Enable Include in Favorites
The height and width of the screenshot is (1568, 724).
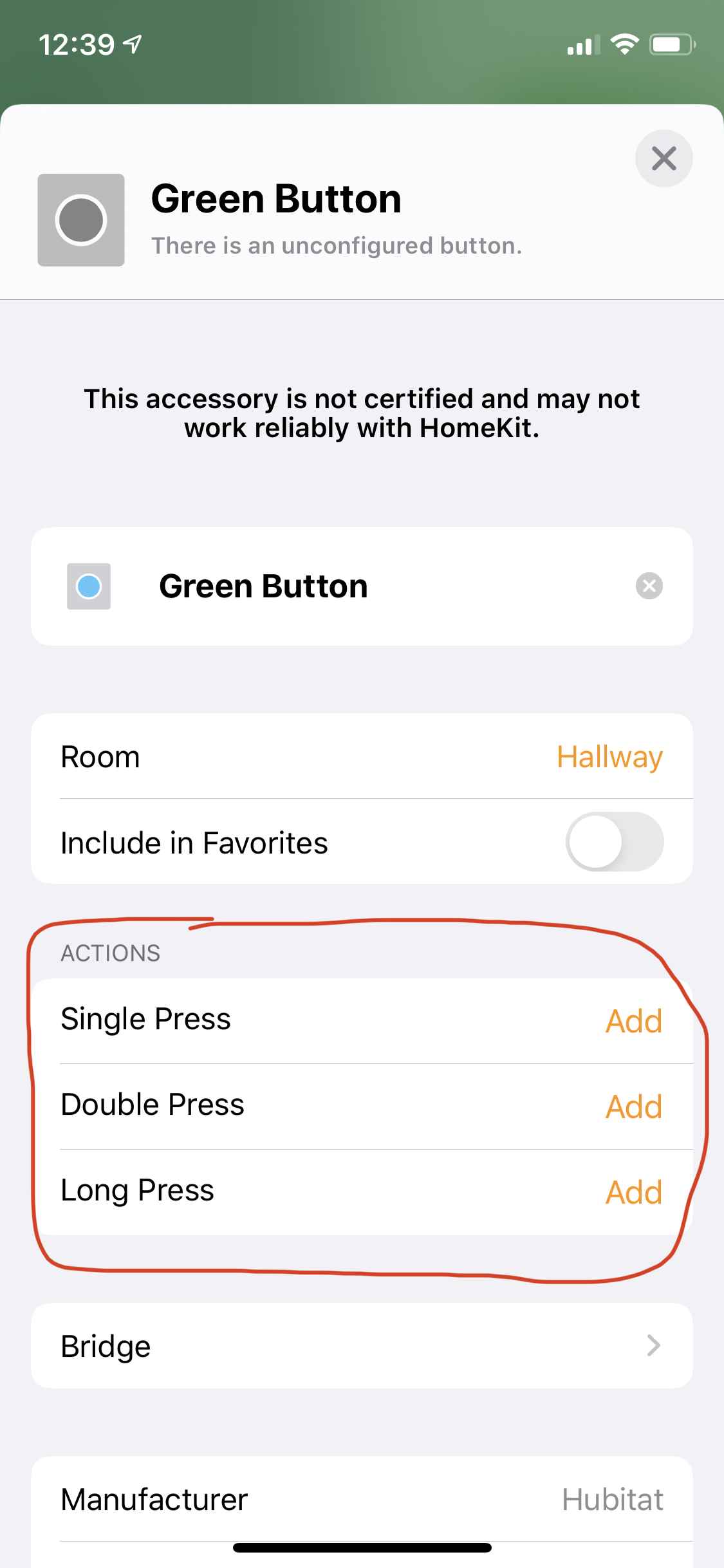(x=615, y=842)
